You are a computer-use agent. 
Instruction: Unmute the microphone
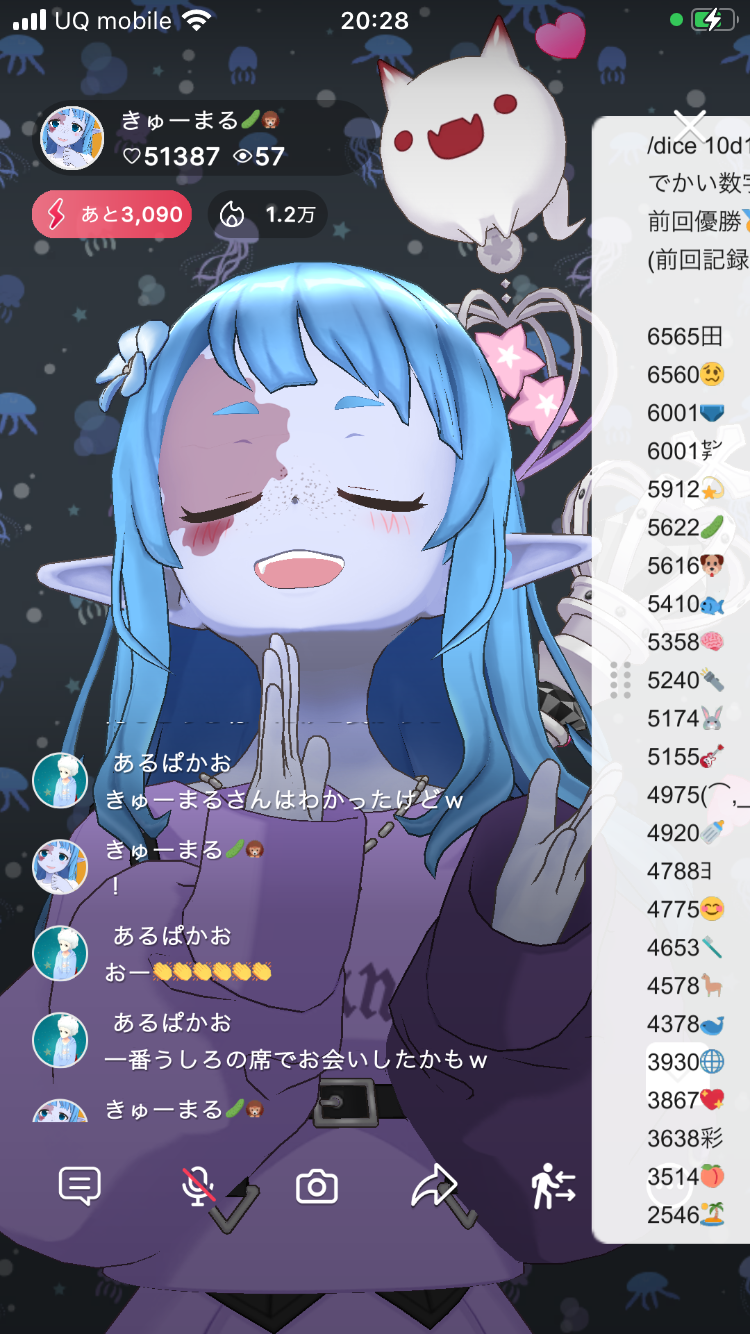coord(198,1186)
